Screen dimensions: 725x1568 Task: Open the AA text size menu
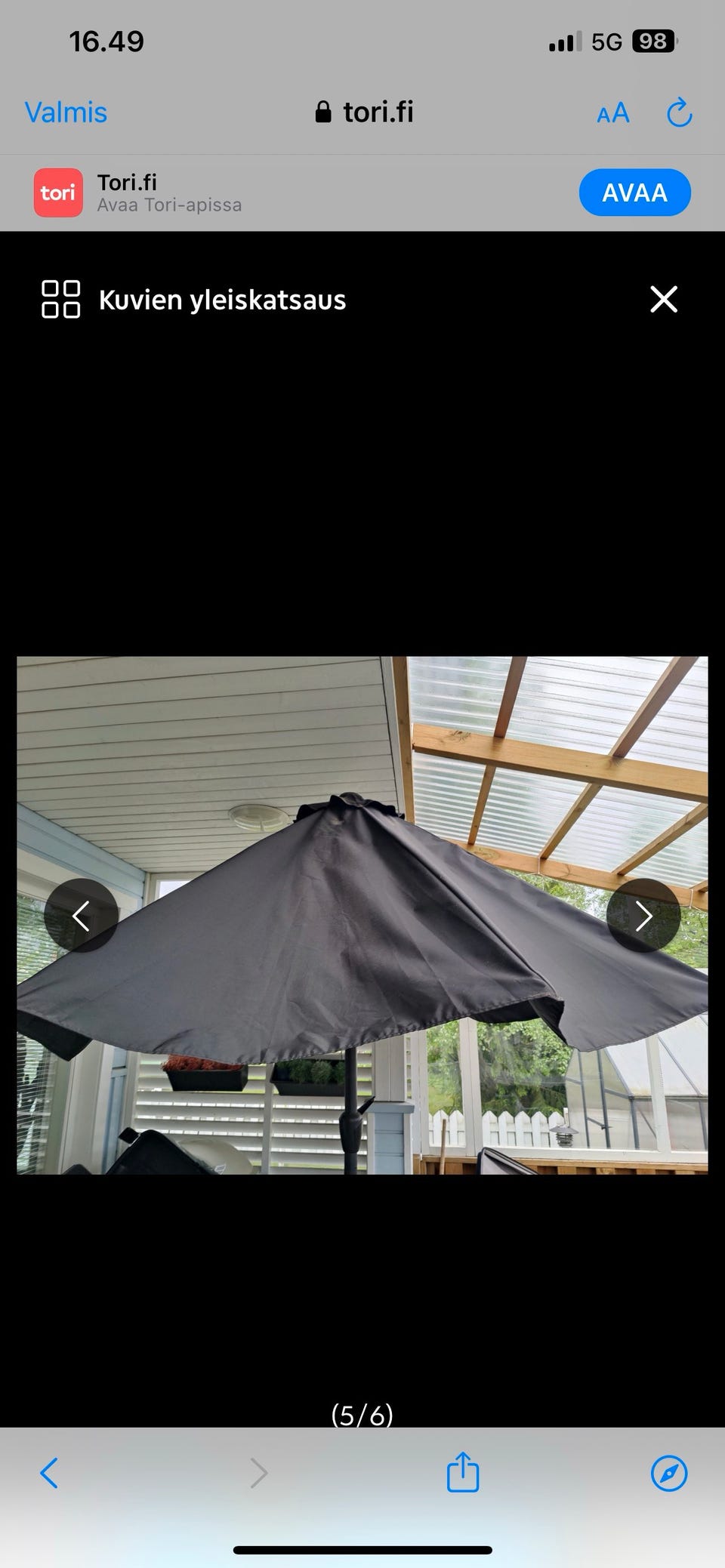[x=612, y=113]
